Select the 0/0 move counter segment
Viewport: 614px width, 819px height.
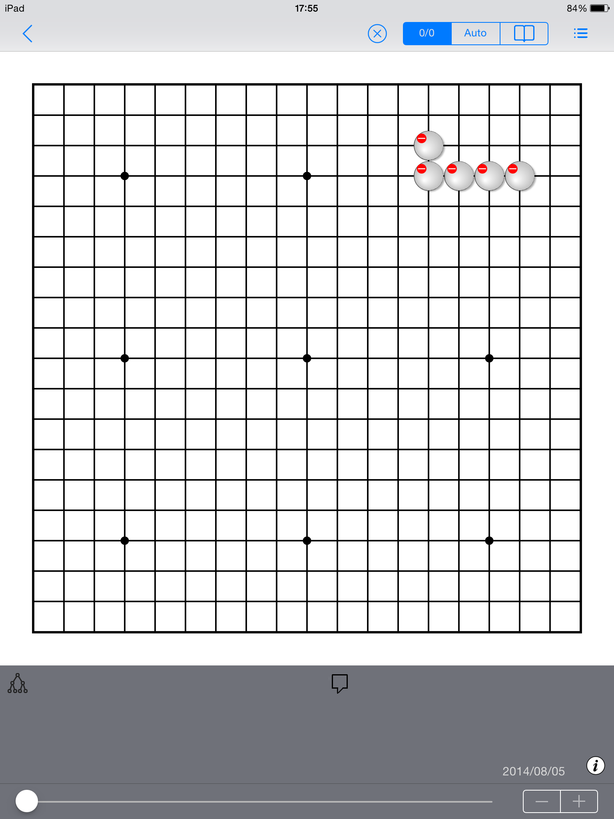point(427,33)
